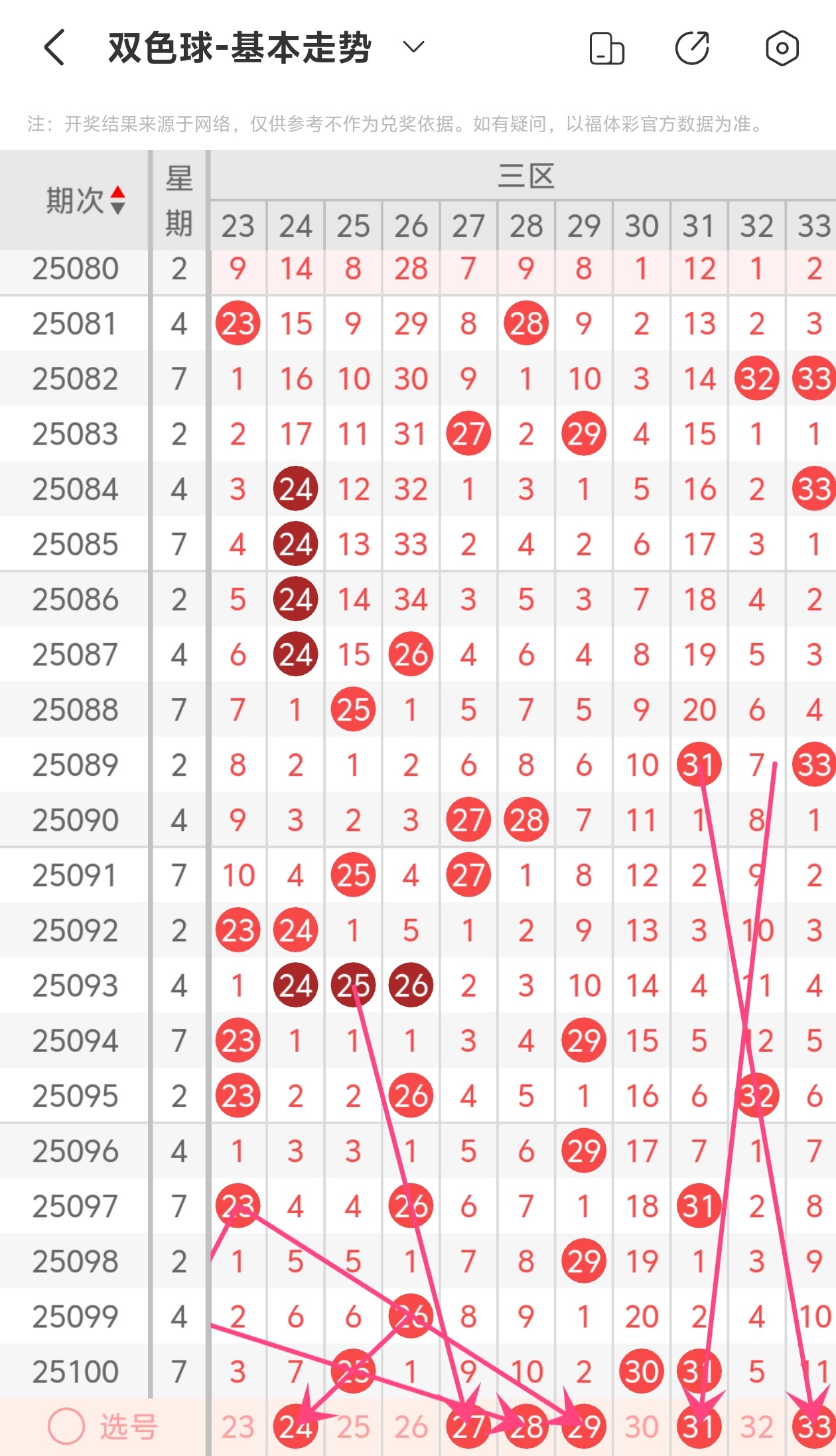Remove number 28 from the 选号 row
836x1456 pixels.
(526, 1427)
